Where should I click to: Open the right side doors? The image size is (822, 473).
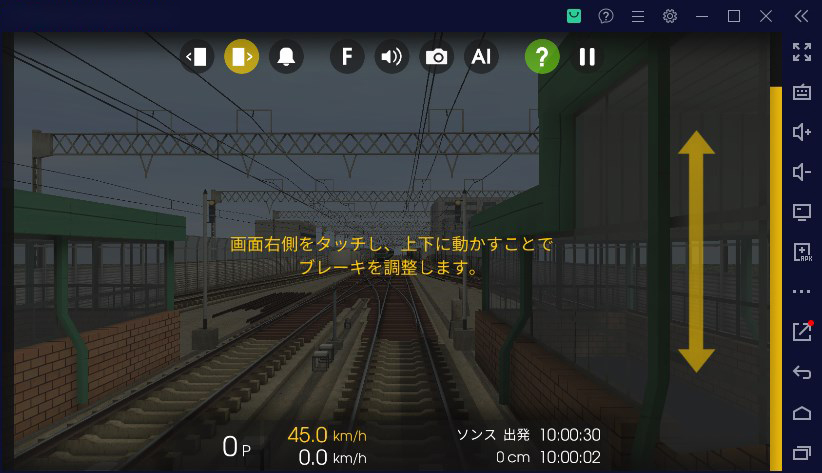[x=242, y=56]
